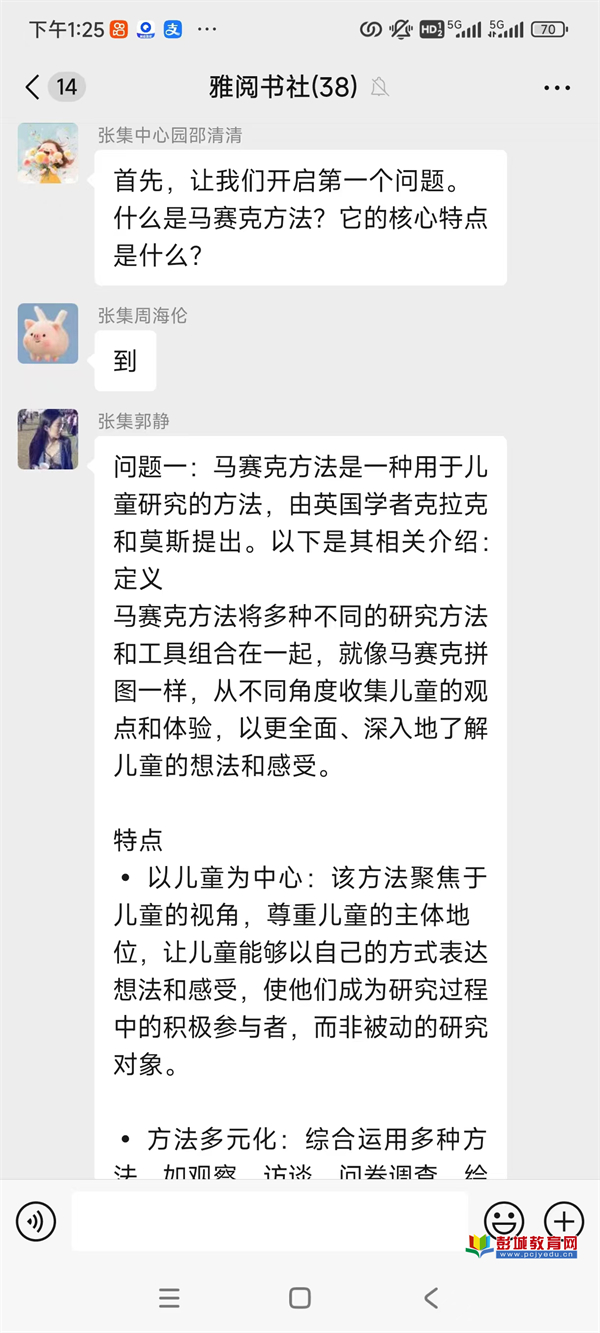600x1333 pixels.
Task: Open the system recent apps button
Action: point(170,1298)
